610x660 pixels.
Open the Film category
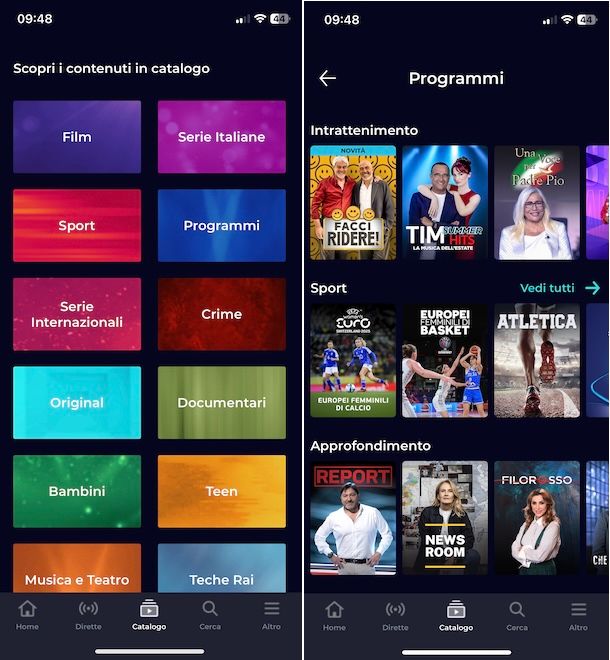point(77,137)
